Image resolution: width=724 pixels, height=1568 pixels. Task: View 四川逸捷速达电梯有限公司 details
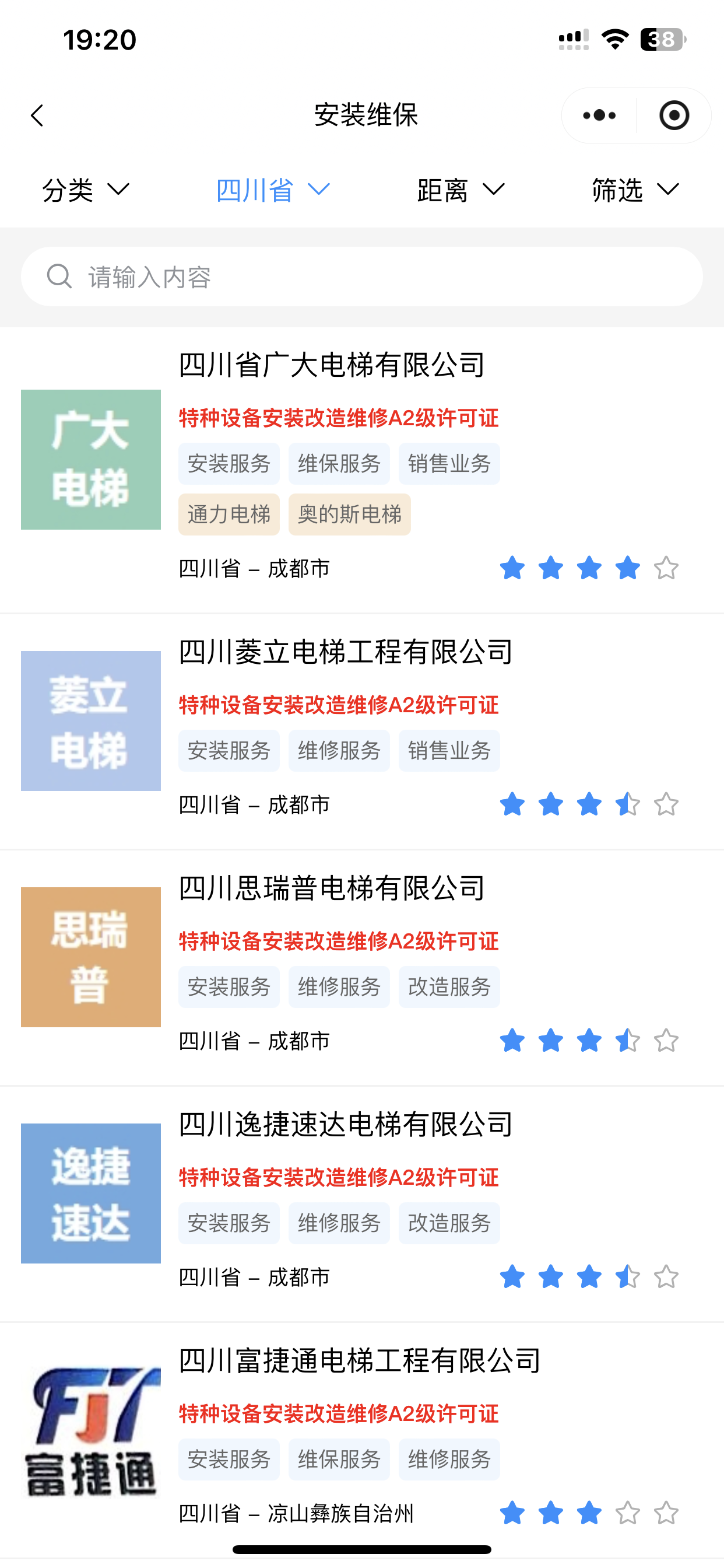(362, 1204)
